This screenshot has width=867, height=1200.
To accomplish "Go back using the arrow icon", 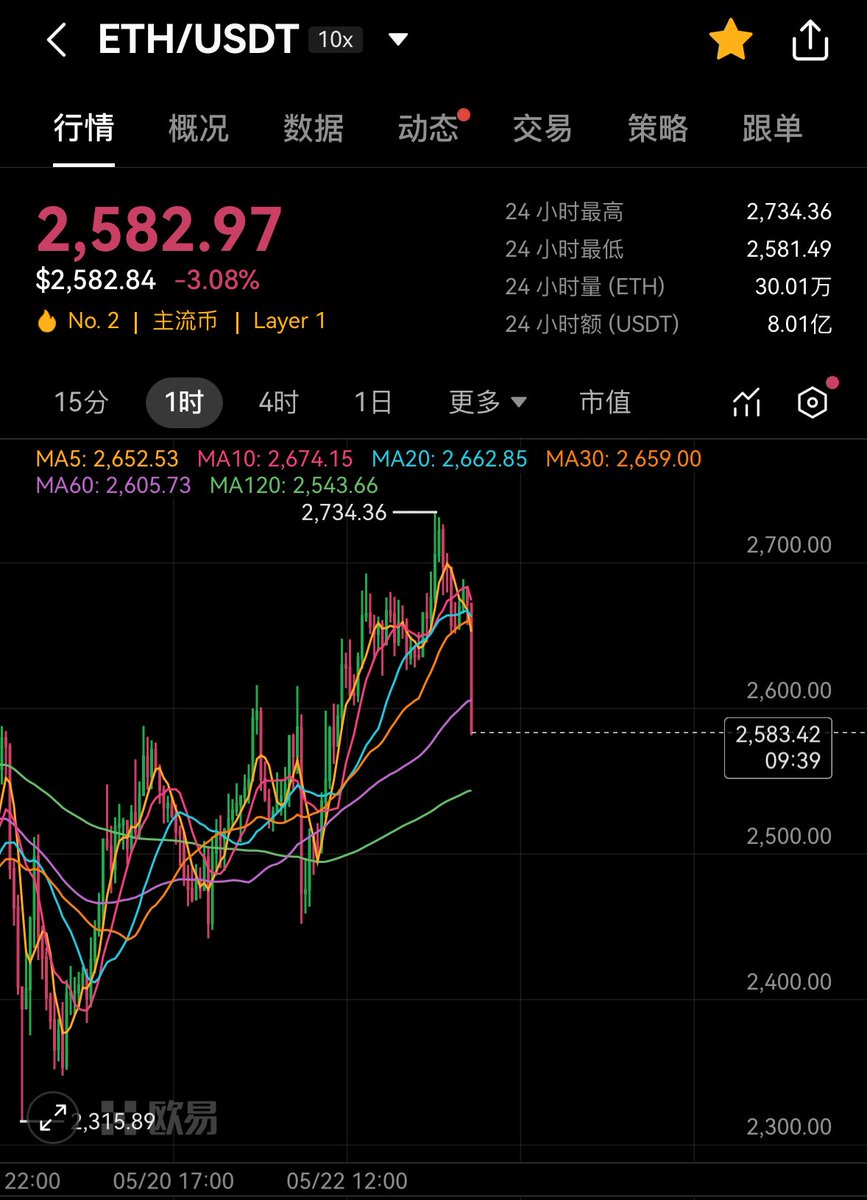I will pos(57,41).
